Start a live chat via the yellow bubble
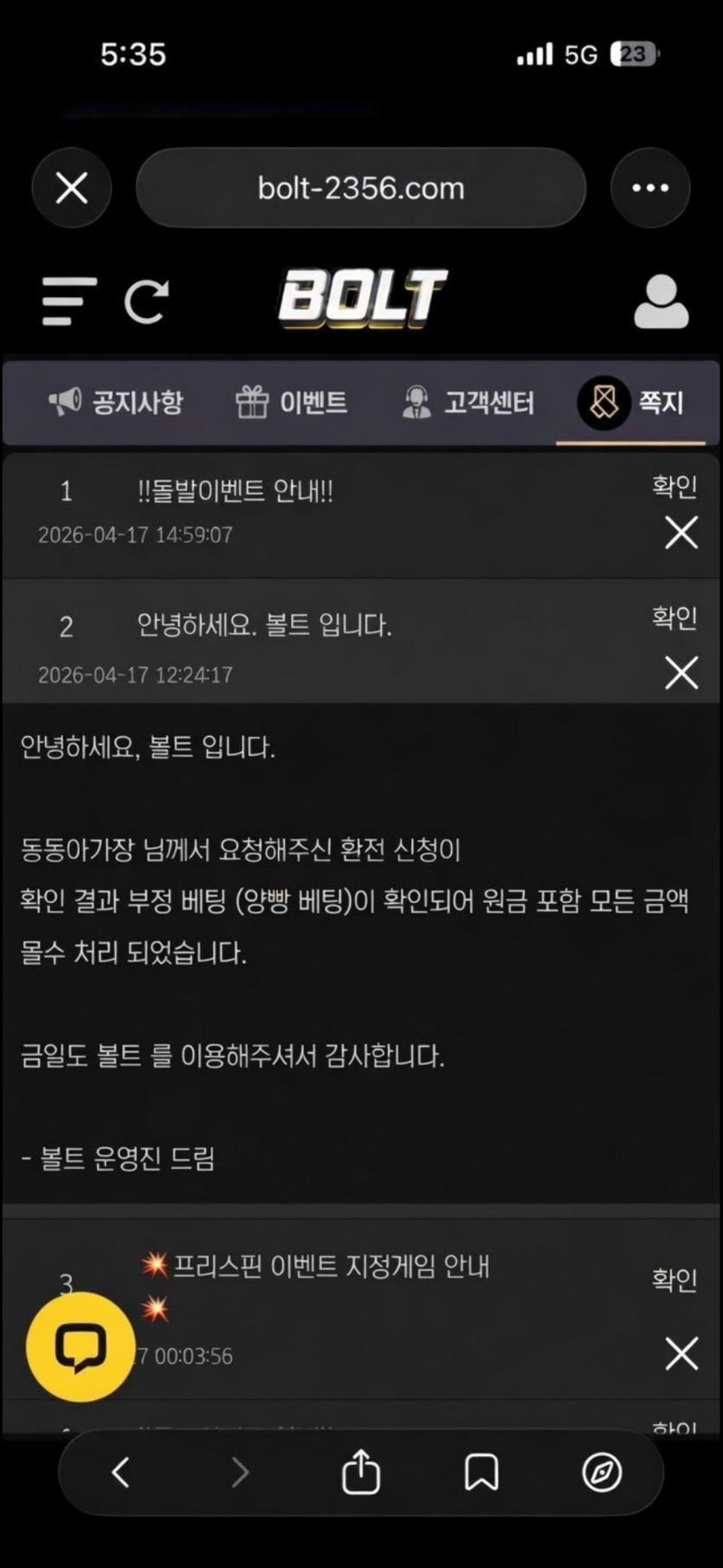 point(81,1346)
